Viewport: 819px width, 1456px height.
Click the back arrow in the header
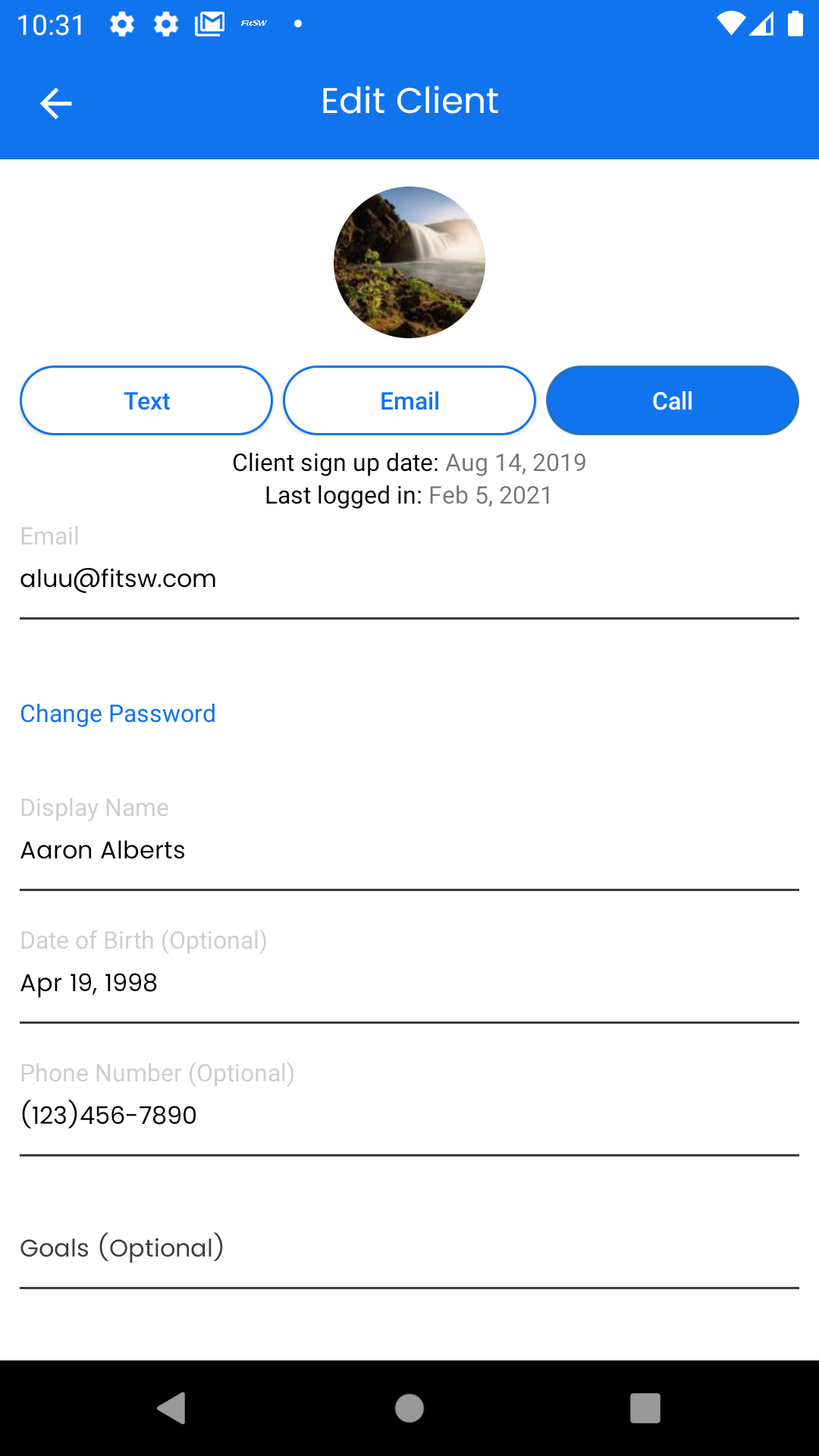(55, 102)
